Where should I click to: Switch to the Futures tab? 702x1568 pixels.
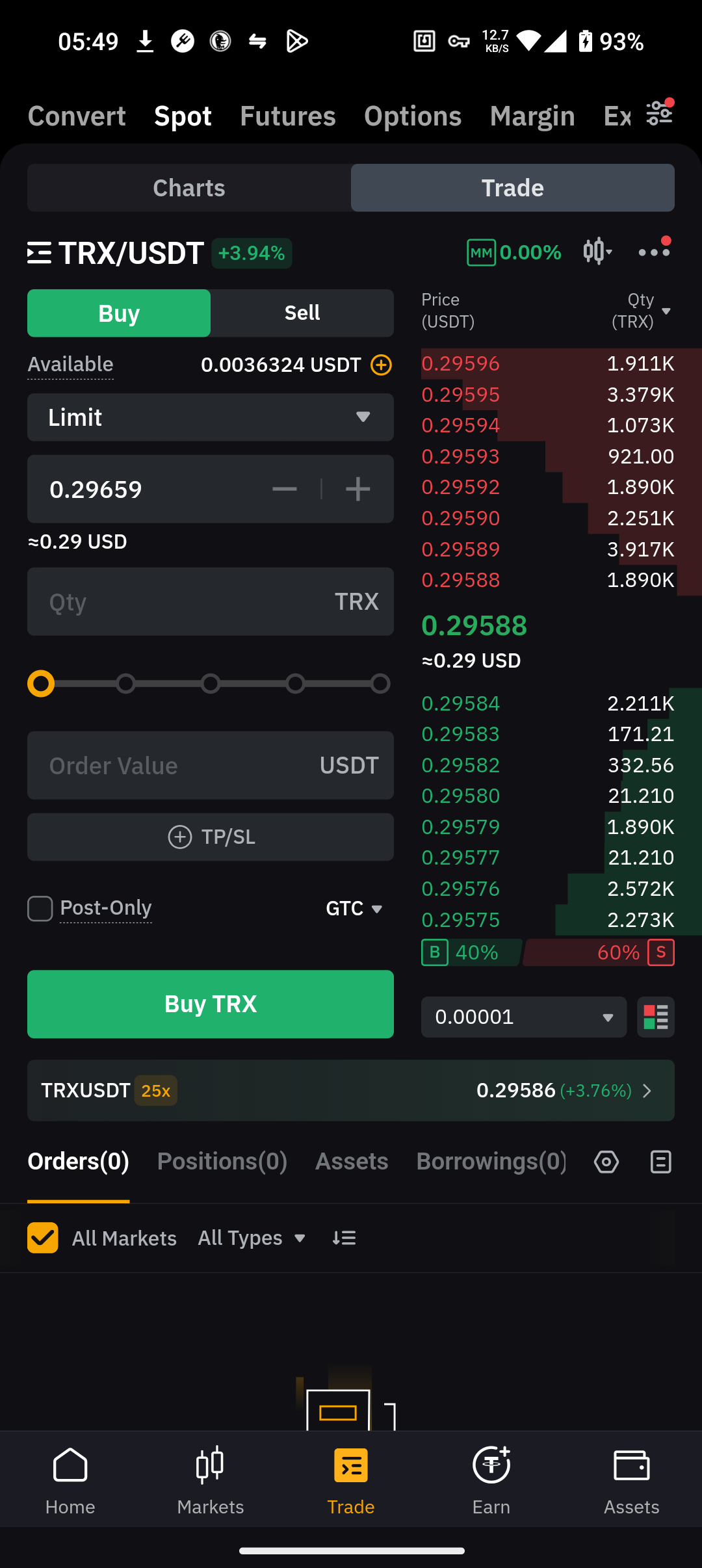tap(287, 116)
